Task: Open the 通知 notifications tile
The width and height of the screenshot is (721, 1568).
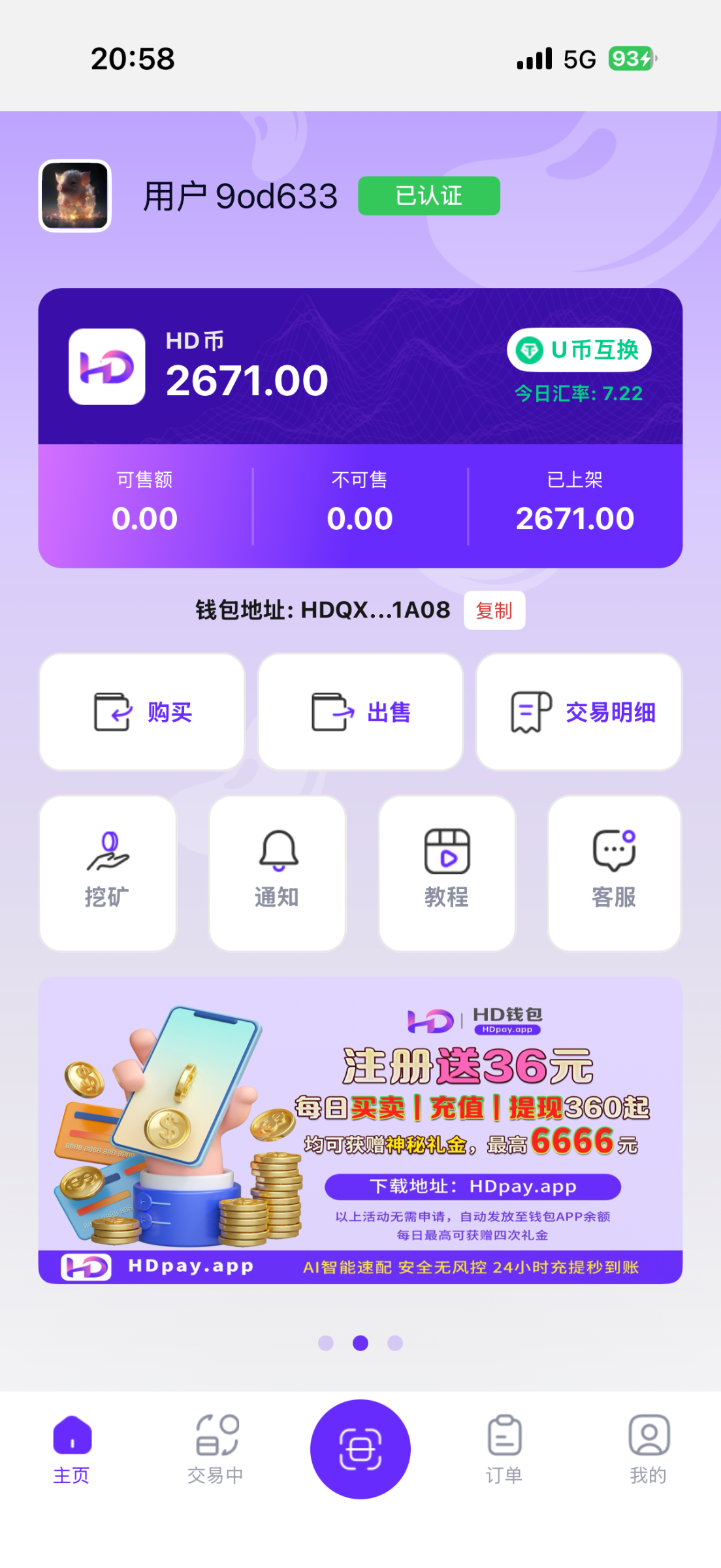Action: point(277,873)
